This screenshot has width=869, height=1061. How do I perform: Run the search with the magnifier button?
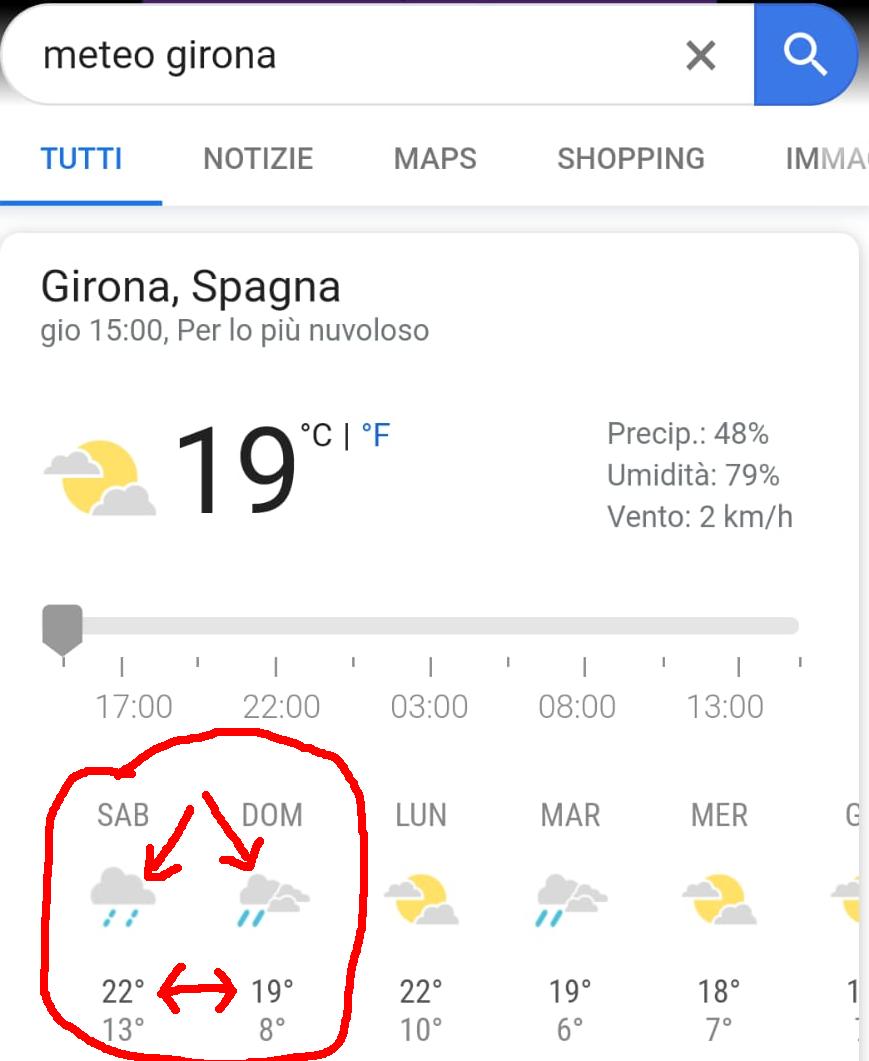coord(805,56)
